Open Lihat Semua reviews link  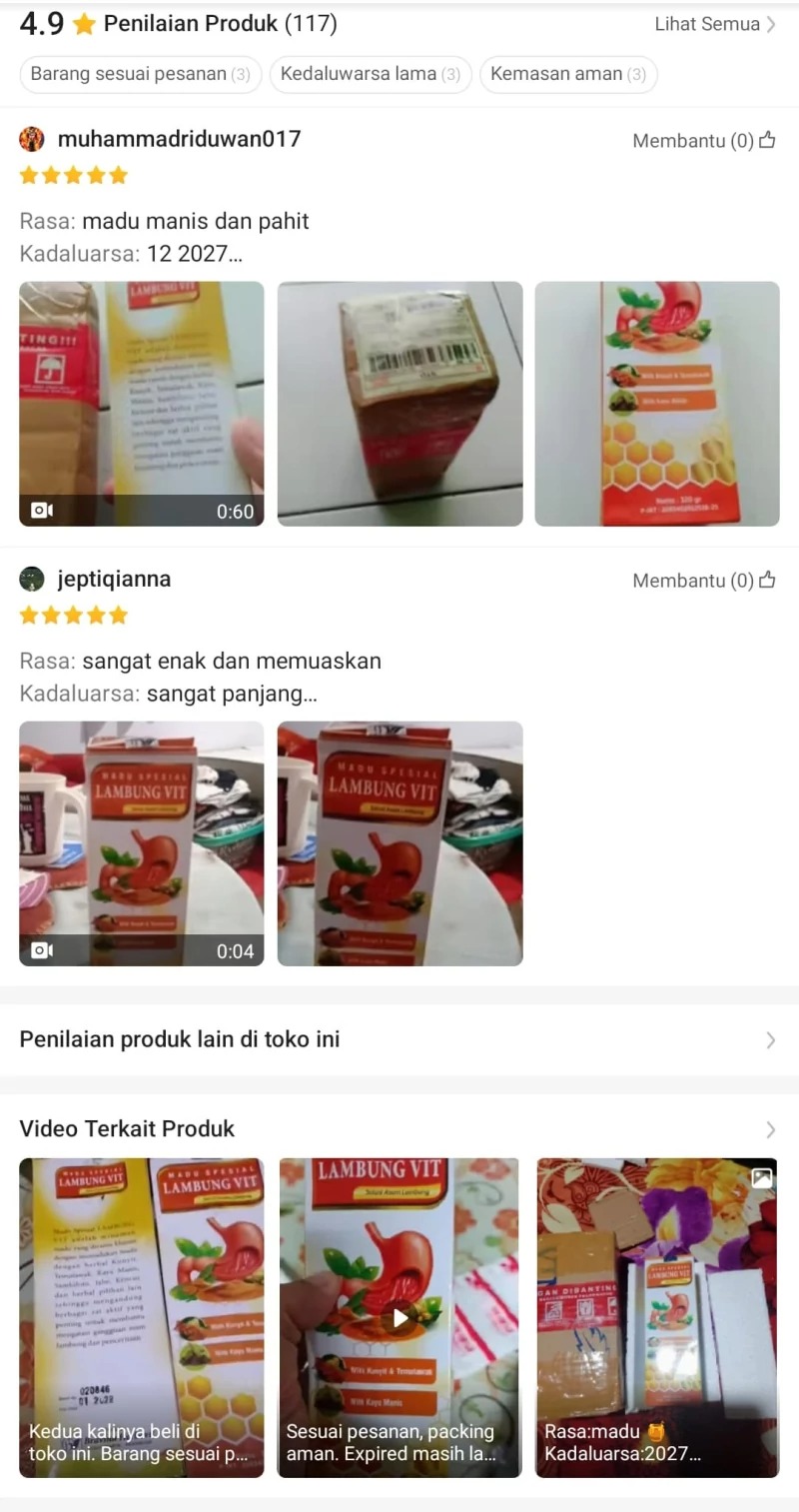click(714, 24)
